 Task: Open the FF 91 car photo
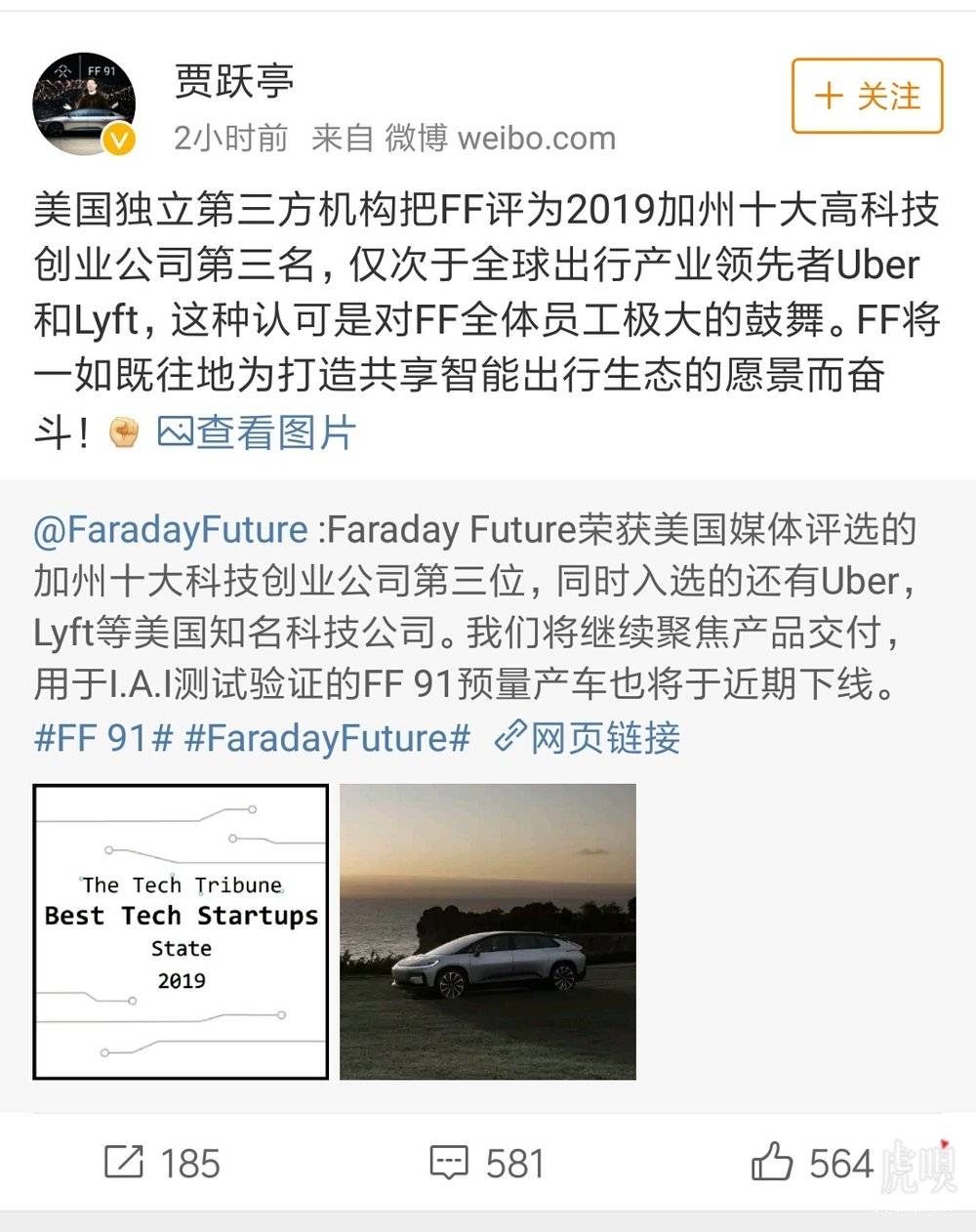pos(488,931)
